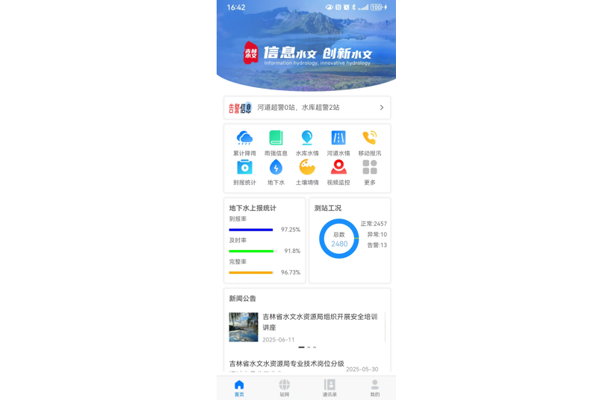Open 河道水情 river feature
This screenshot has height=400, width=600.
tap(338, 141)
